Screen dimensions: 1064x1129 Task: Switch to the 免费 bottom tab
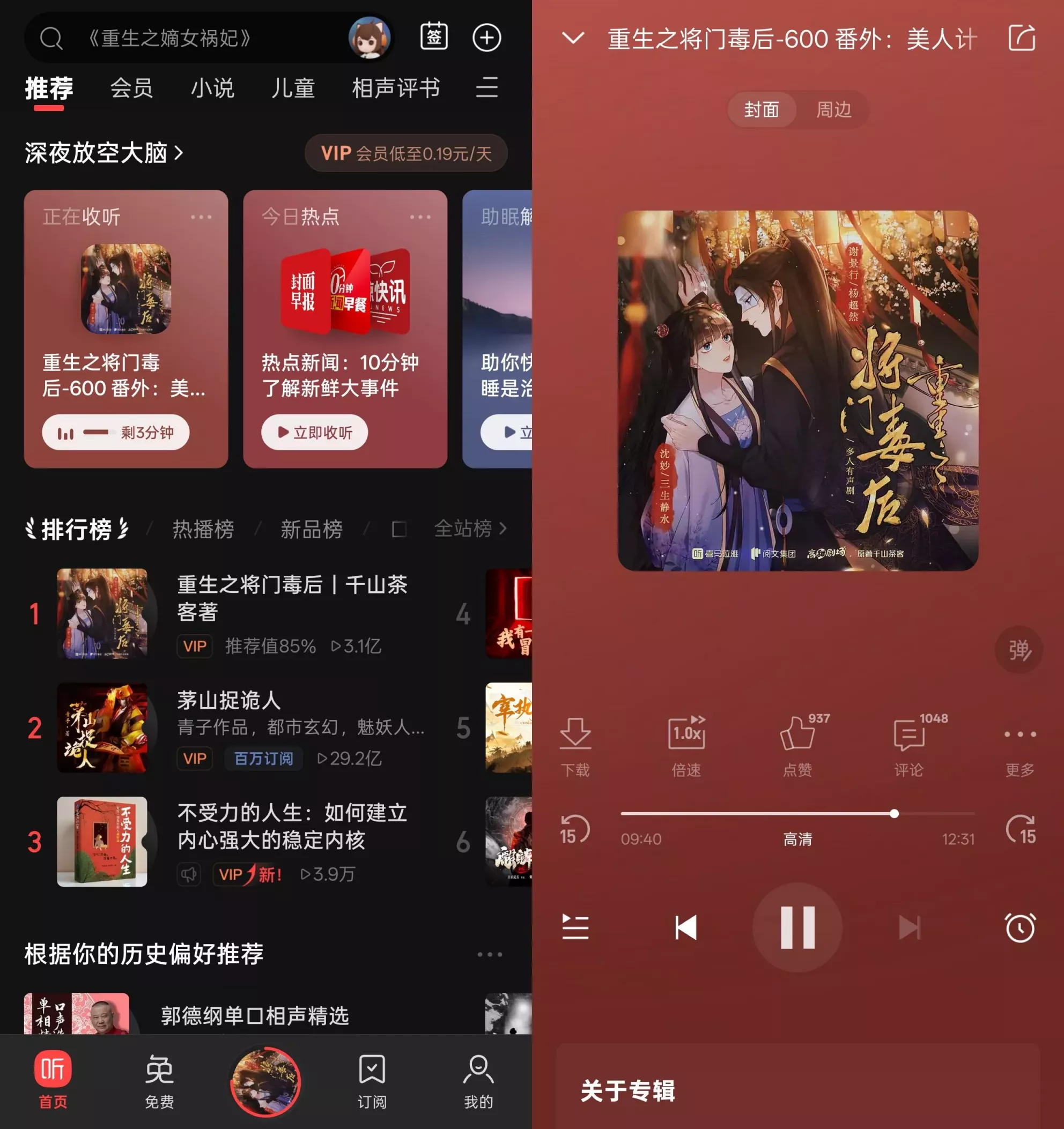coord(159,1082)
